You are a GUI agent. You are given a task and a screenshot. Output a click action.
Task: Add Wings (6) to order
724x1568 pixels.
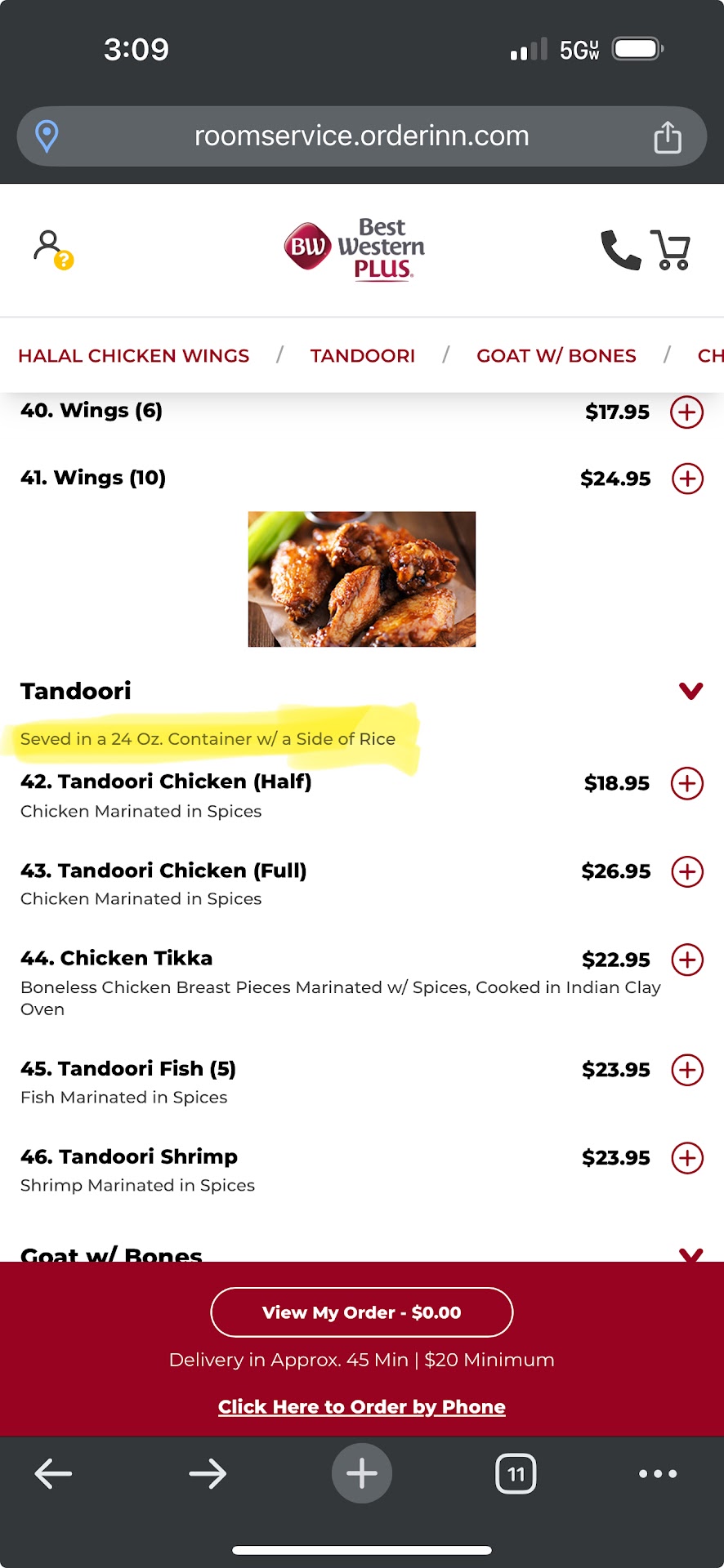tap(687, 412)
